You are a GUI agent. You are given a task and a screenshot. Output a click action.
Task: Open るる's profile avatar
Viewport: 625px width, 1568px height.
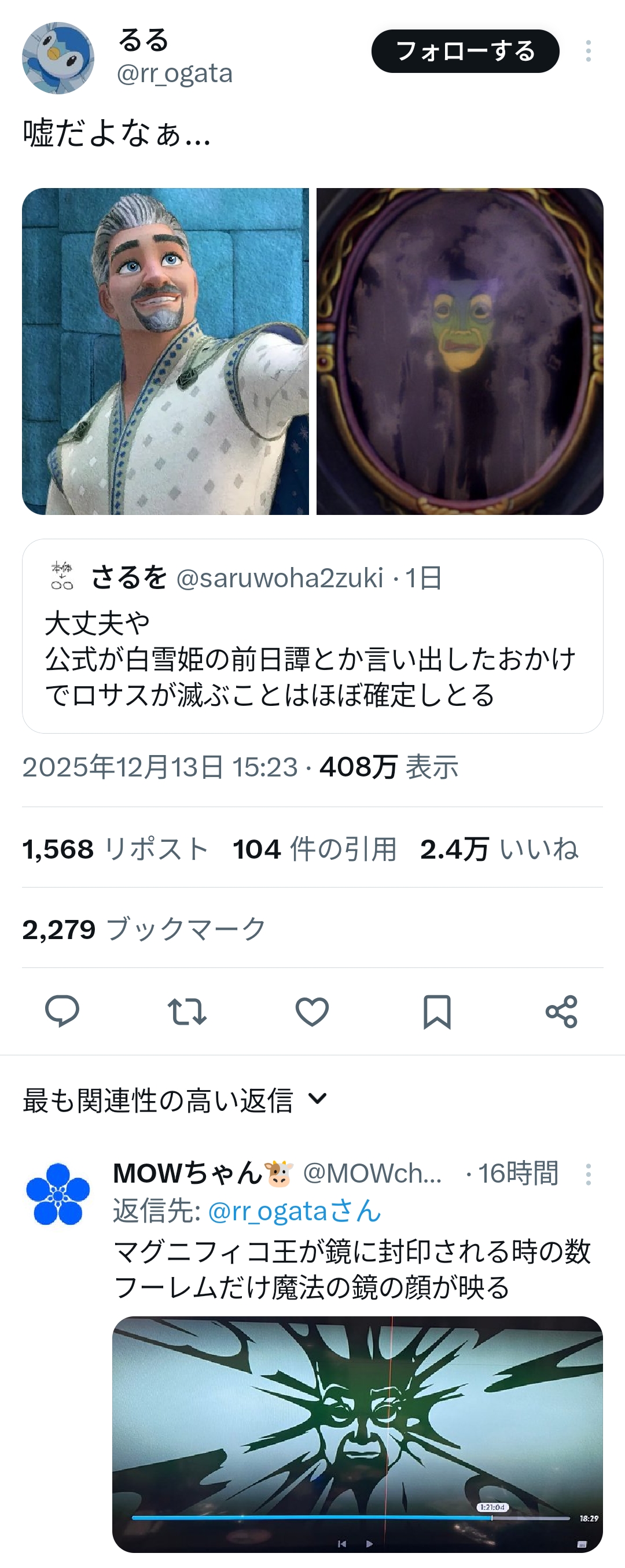pyautogui.click(x=58, y=58)
